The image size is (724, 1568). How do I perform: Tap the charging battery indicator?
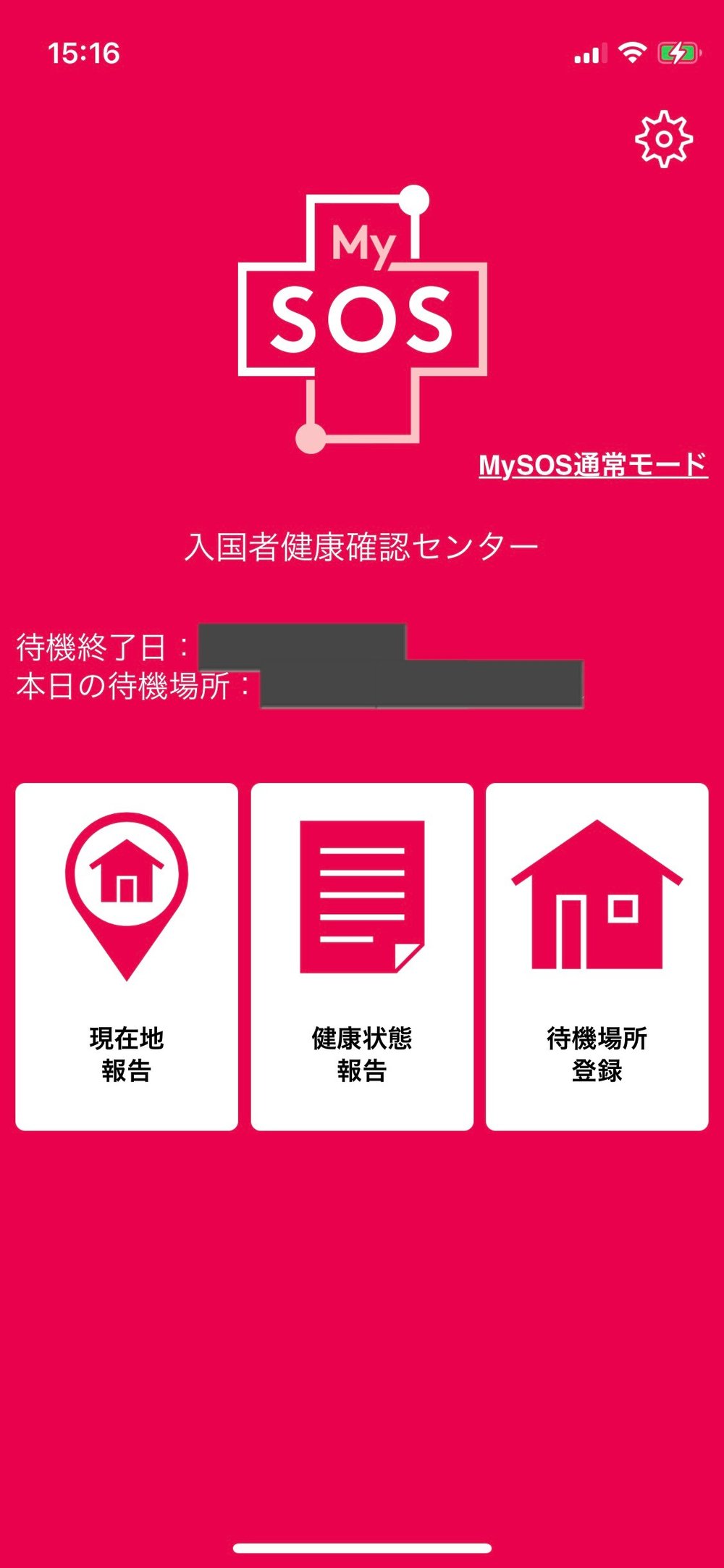pyautogui.click(x=678, y=51)
